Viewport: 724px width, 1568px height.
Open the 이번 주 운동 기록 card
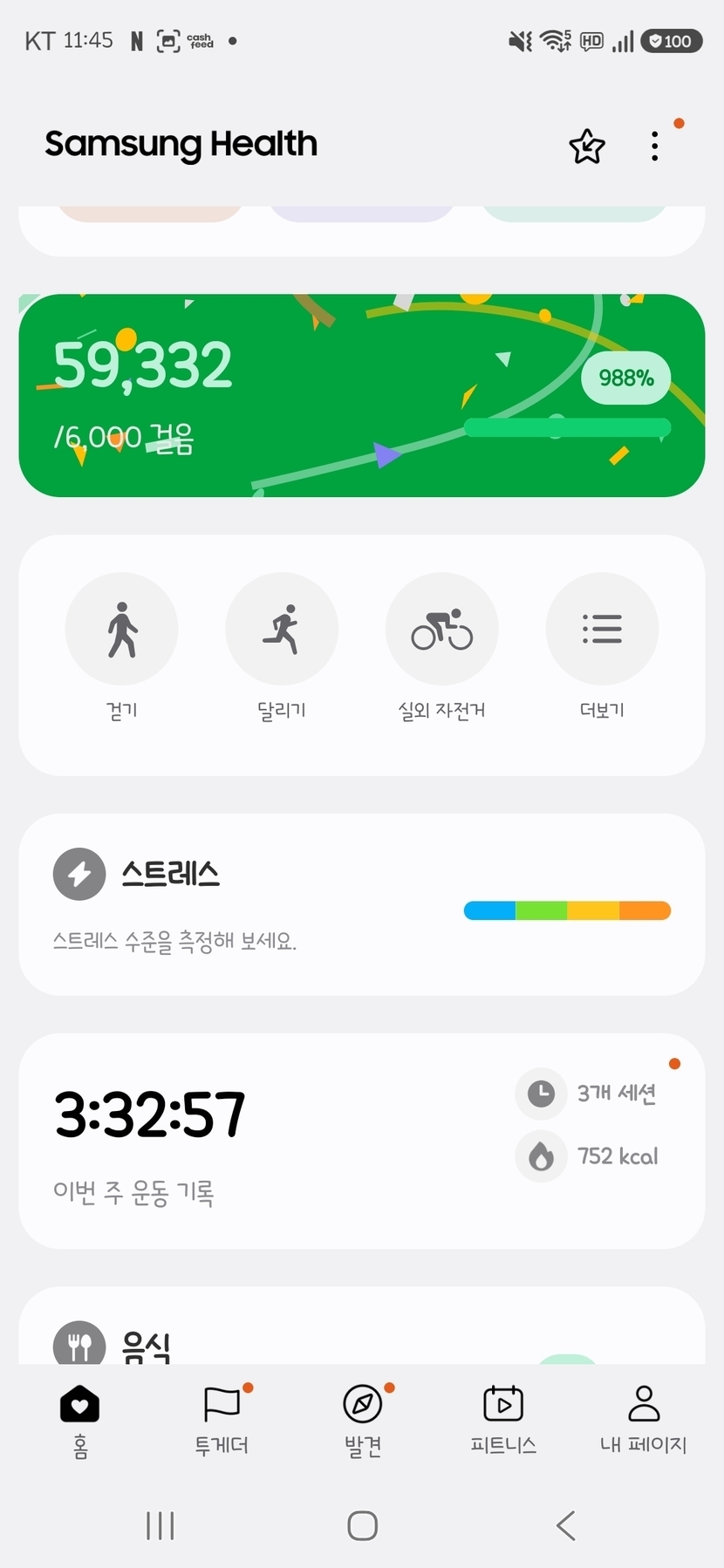(361, 1141)
